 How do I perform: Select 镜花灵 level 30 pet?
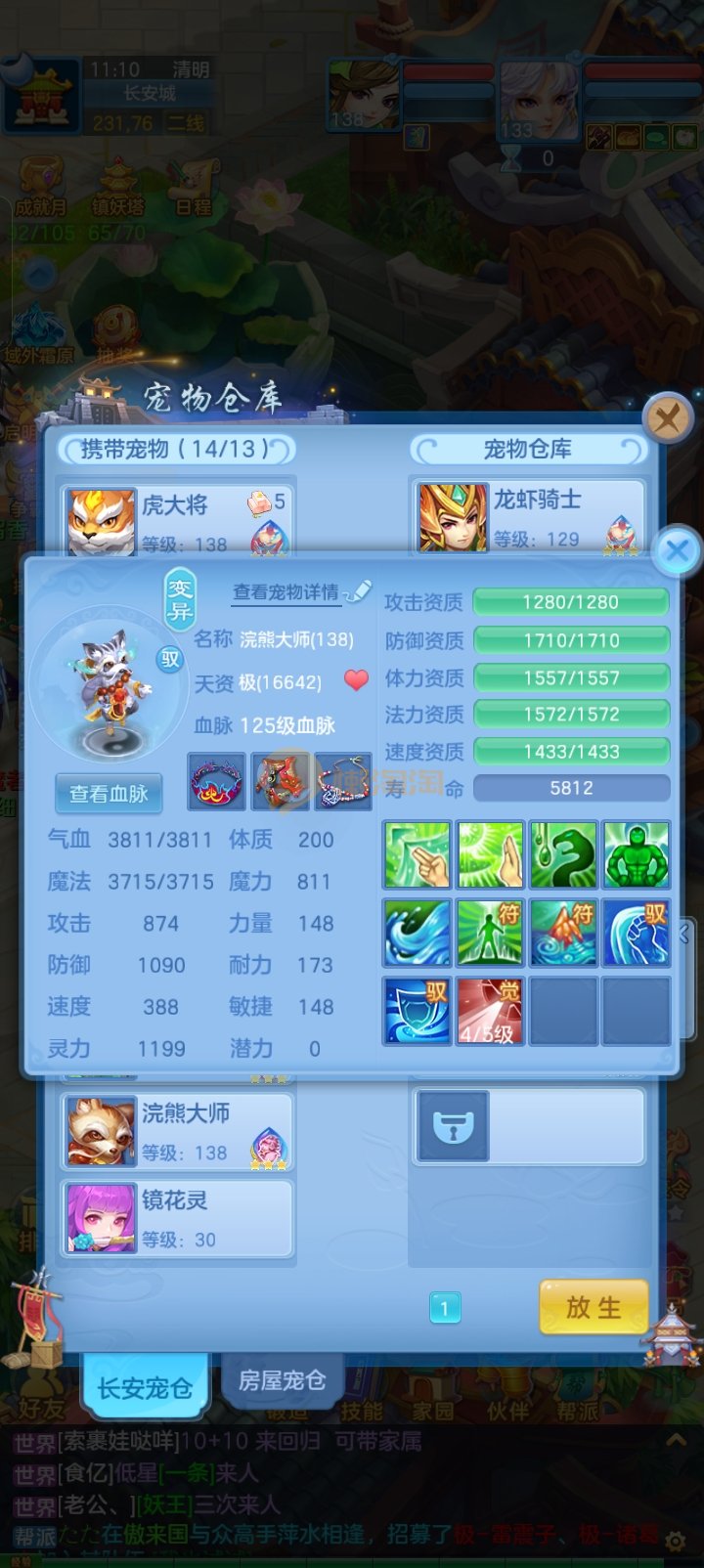178,1218
